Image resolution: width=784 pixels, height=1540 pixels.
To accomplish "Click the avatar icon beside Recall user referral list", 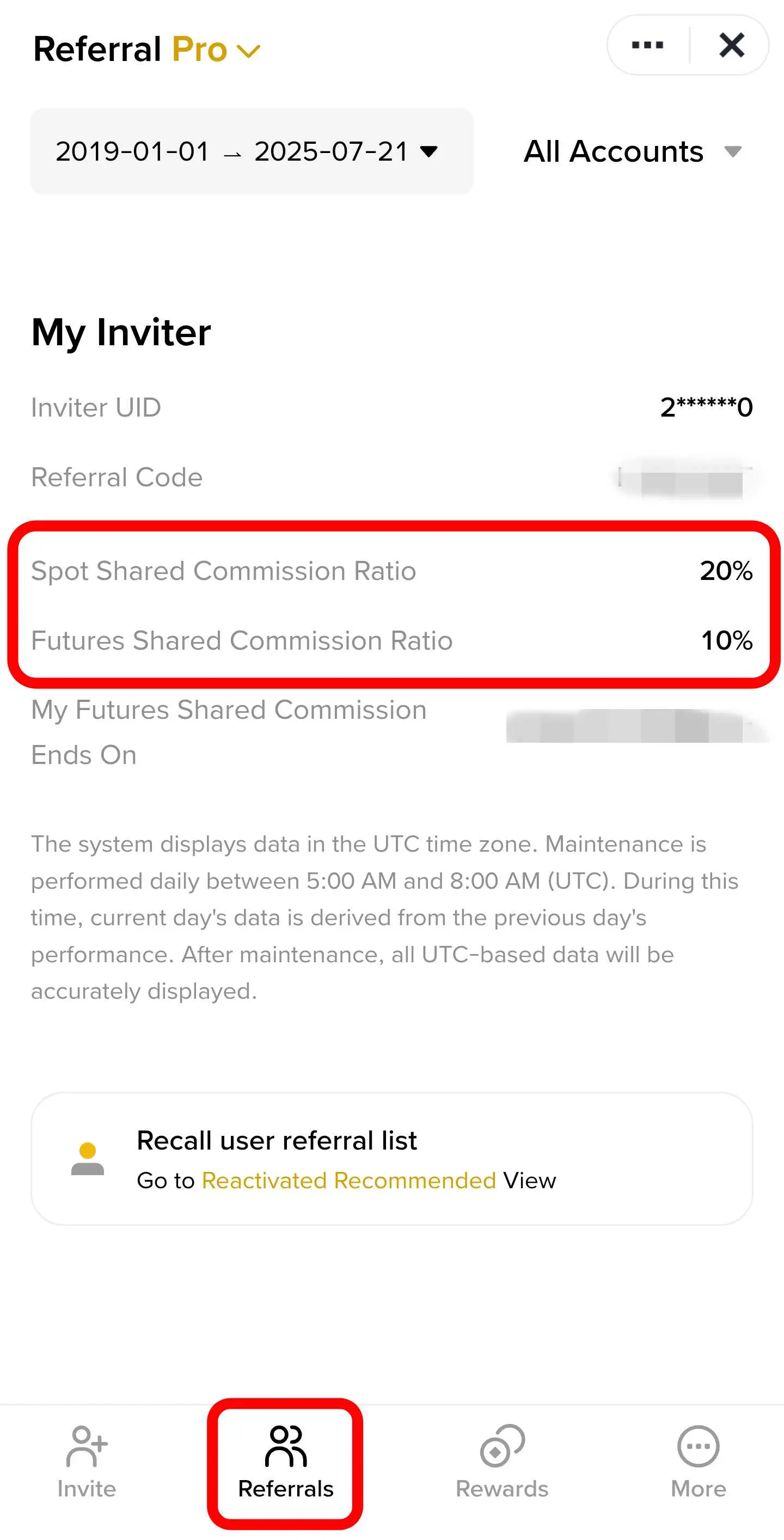I will point(88,1159).
